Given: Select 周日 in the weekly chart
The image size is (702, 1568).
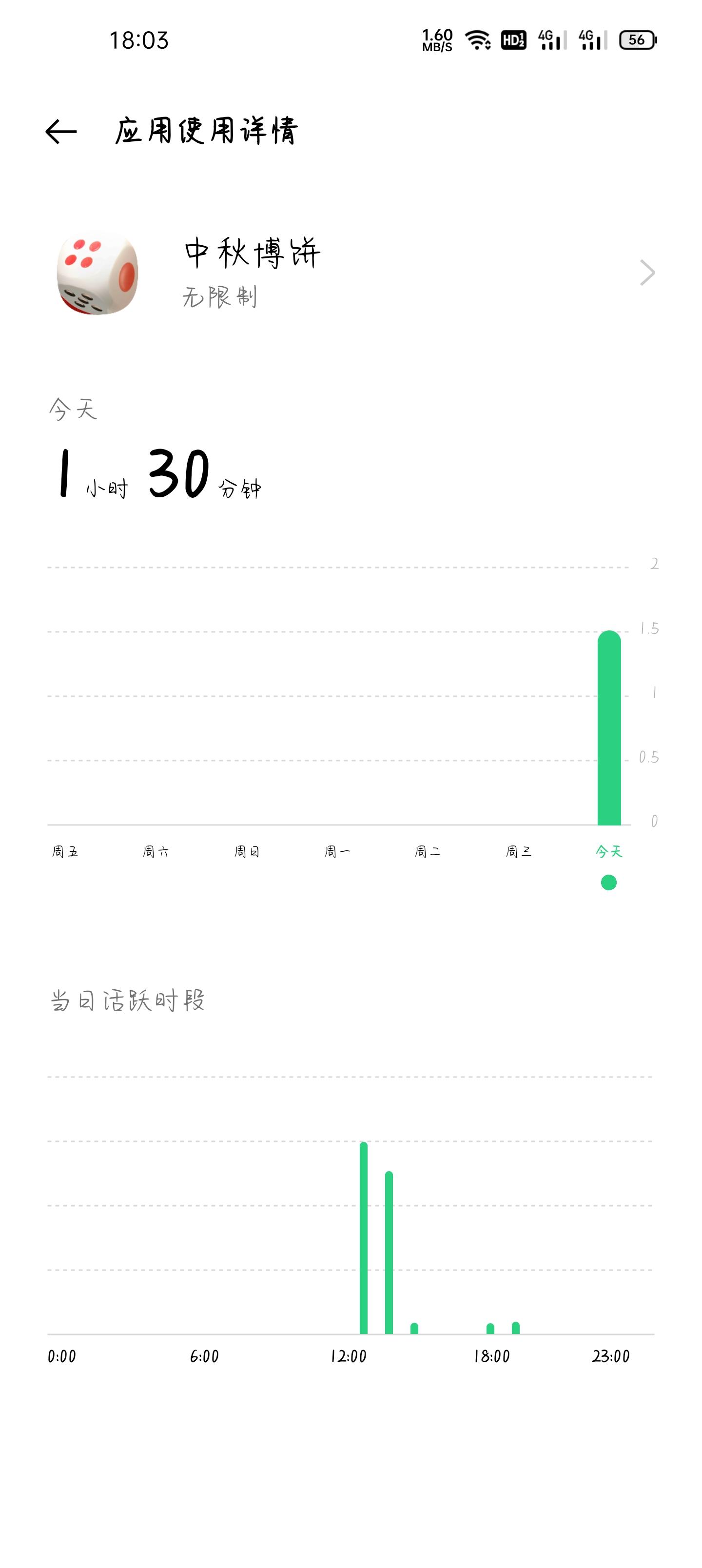Looking at the screenshot, I should tap(247, 851).
